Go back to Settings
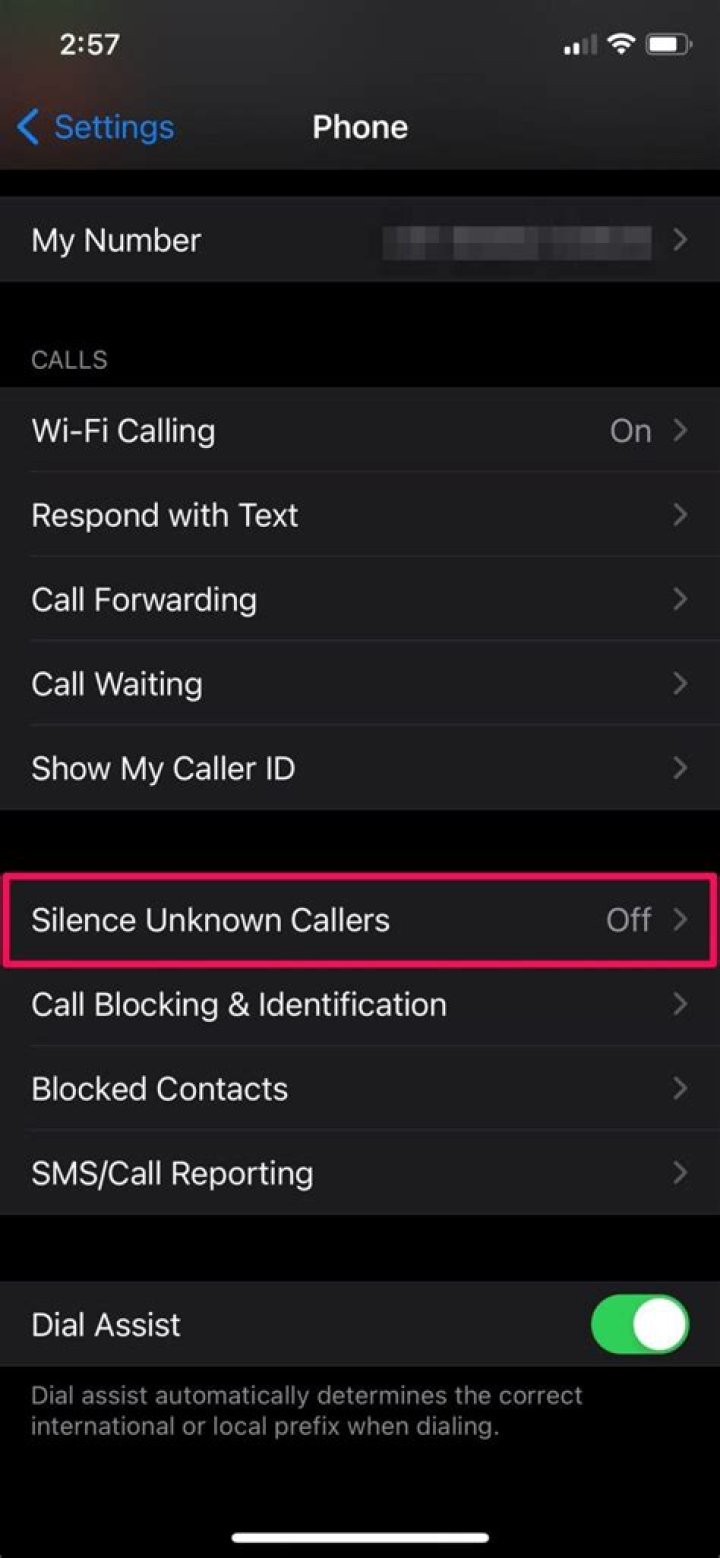Image resolution: width=720 pixels, height=1558 pixels. [96, 128]
